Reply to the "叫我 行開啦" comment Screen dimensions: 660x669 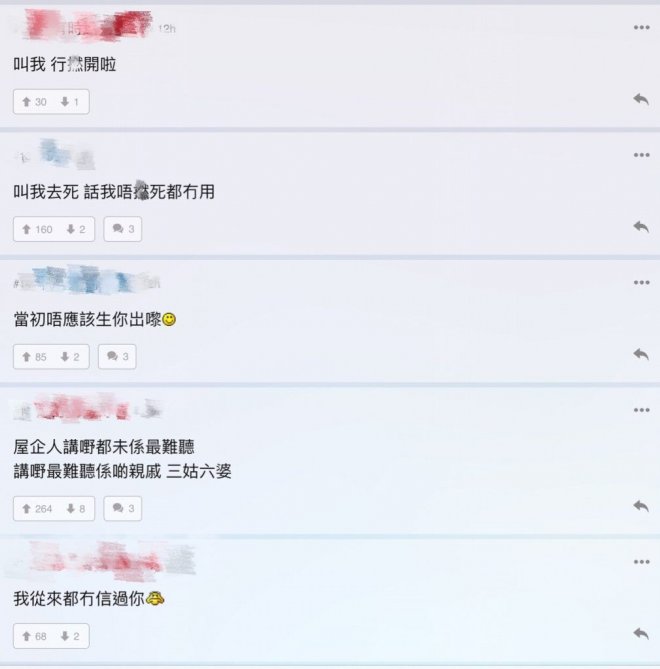641,99
